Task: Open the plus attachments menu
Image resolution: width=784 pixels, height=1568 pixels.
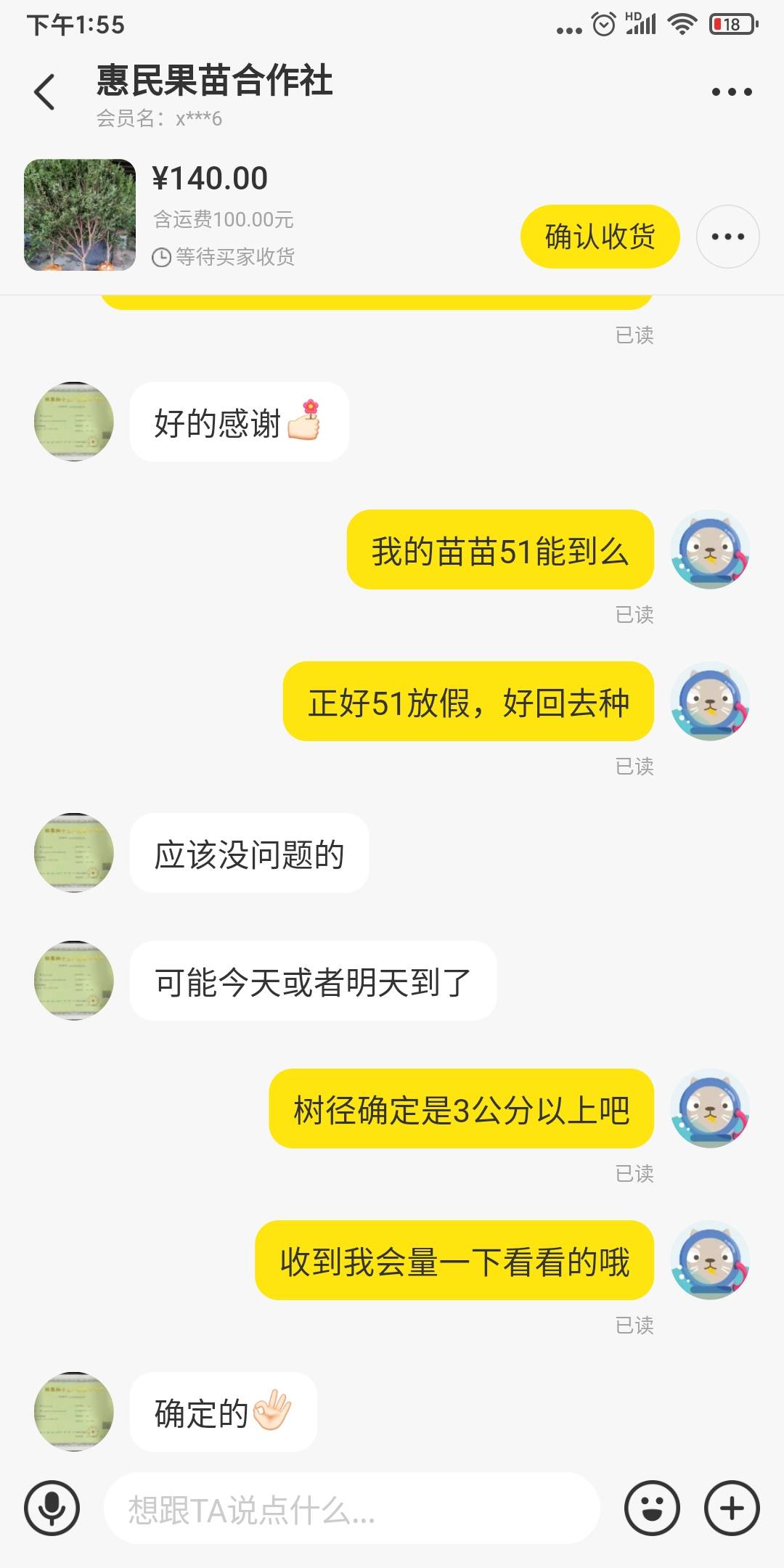Action: (x=732, y=1508)
